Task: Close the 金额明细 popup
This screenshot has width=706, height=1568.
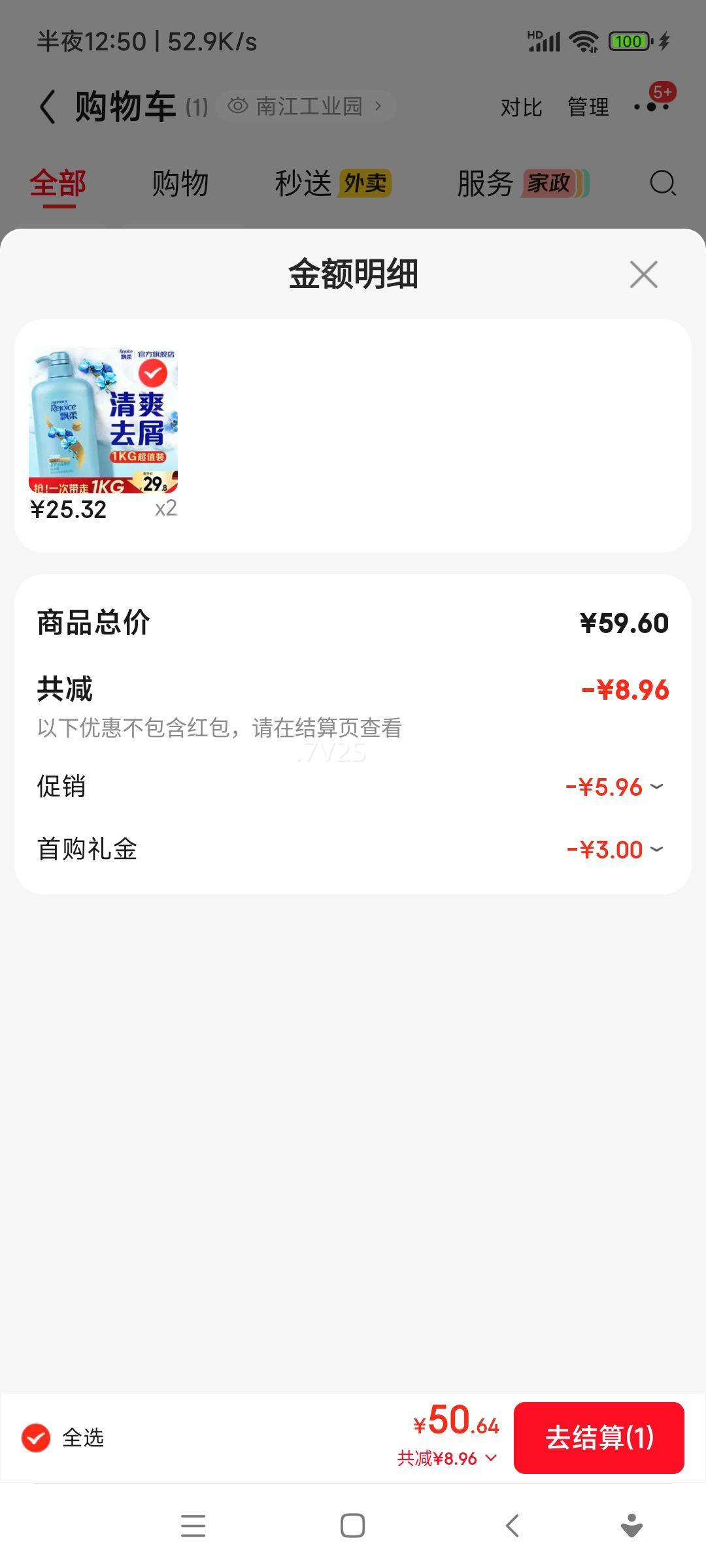Action: click(x=643, y=274)
